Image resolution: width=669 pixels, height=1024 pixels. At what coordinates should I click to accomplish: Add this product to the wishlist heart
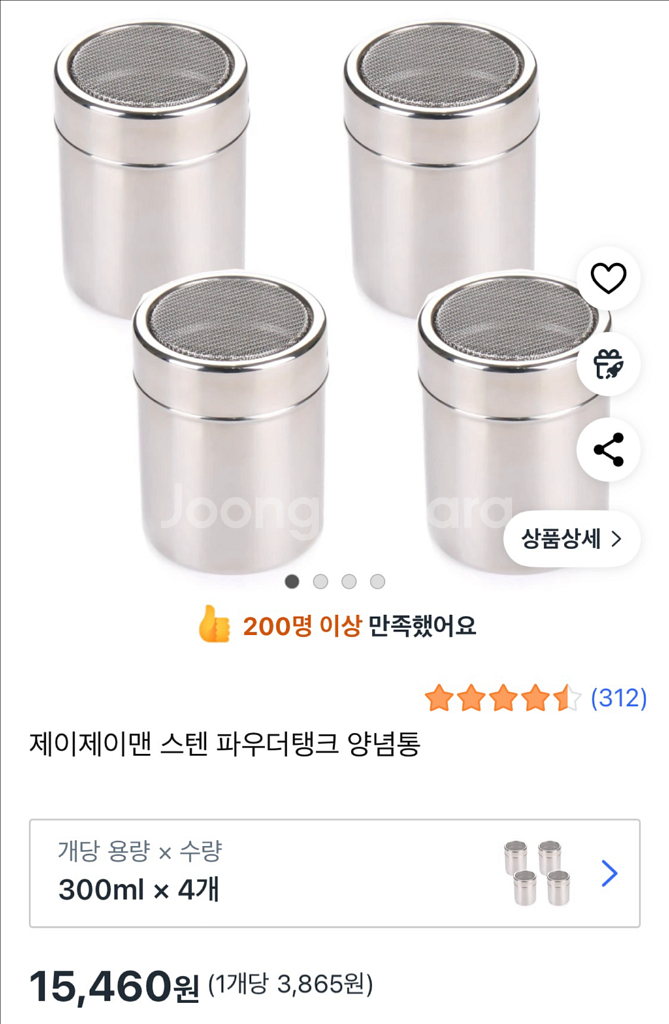[x=608, y=278]
